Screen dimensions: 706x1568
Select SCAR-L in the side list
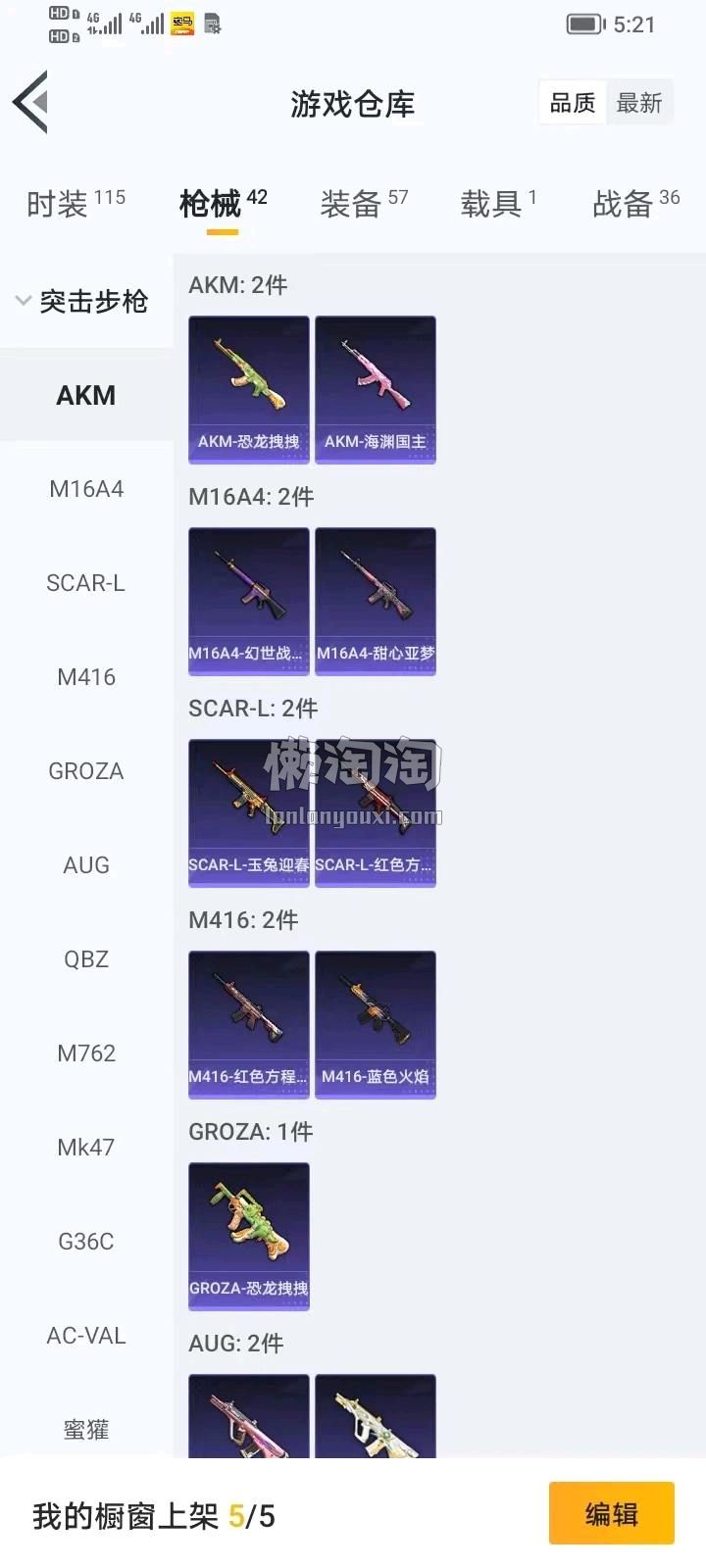86,583
